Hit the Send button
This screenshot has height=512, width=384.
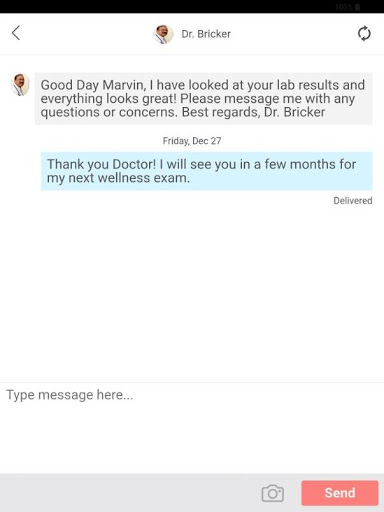click(340, 493)
